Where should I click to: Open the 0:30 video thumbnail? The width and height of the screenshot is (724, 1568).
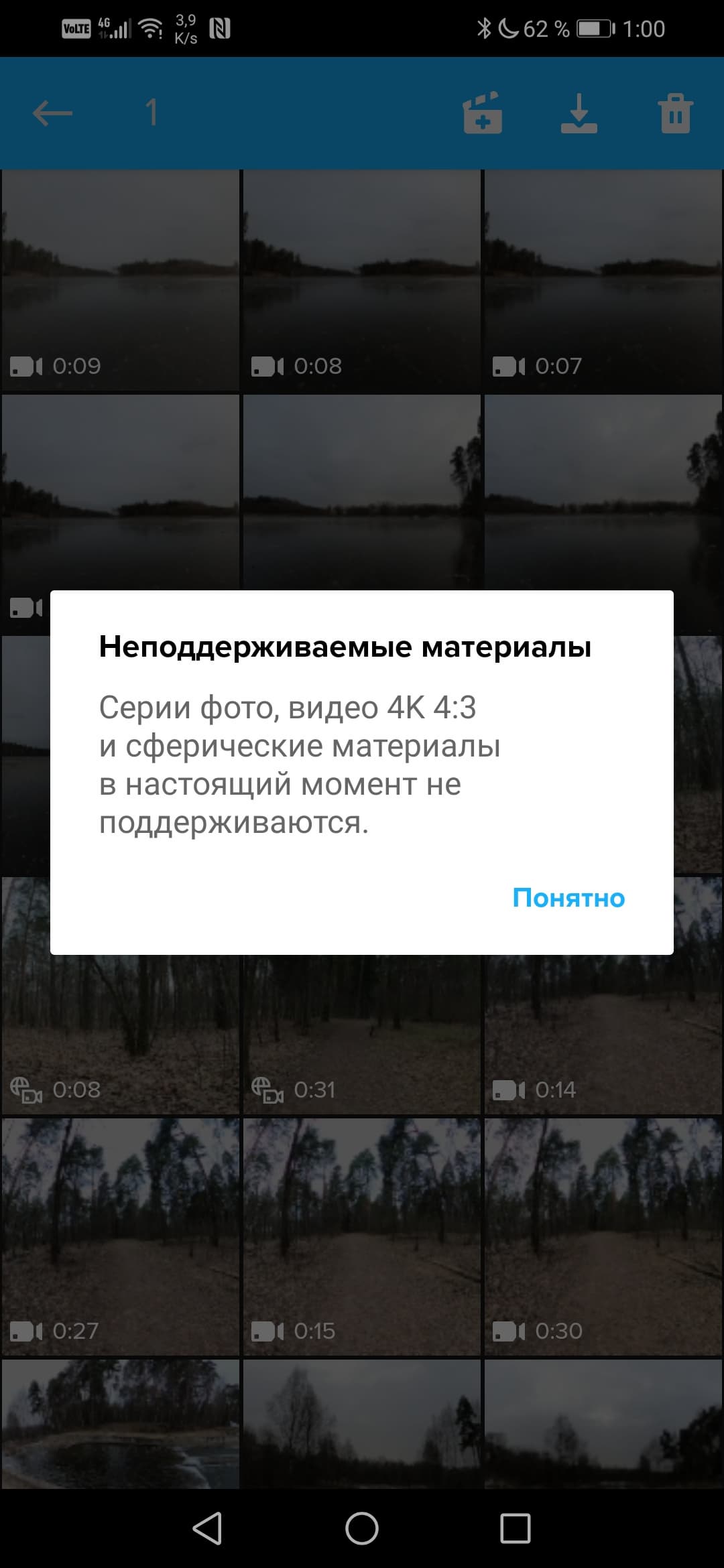[x=603, y=1236]
